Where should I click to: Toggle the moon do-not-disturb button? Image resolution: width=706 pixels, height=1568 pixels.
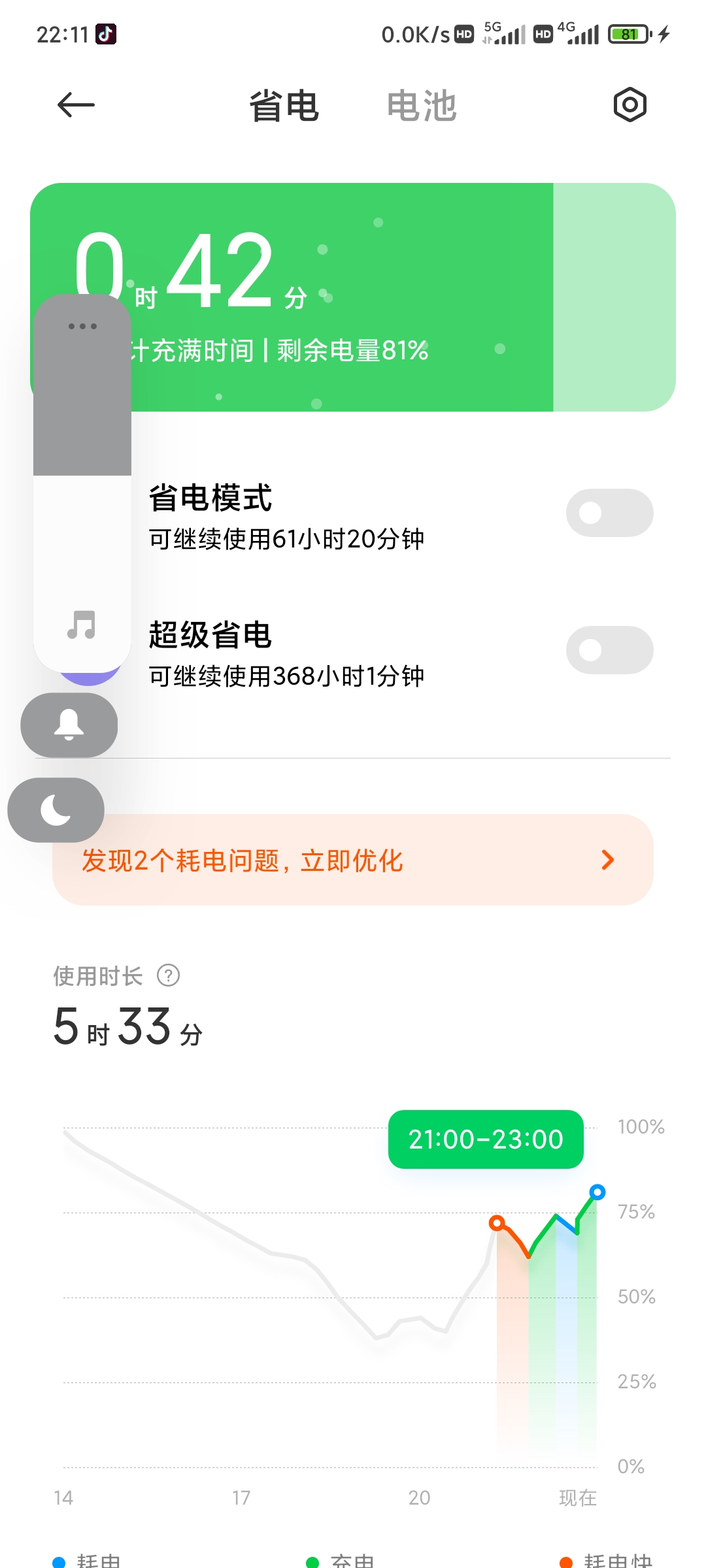(56, 810)
